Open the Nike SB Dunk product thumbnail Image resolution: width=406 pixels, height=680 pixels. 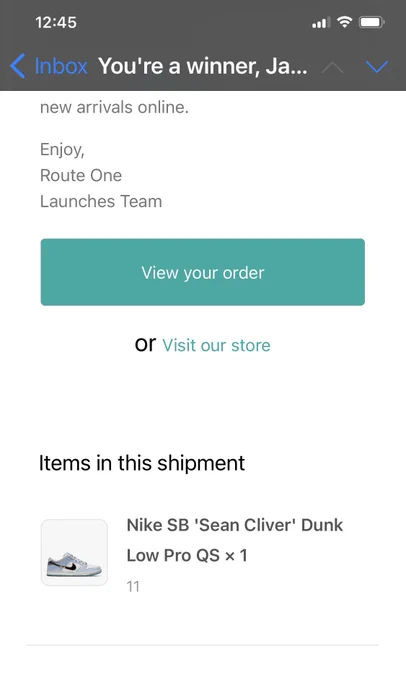coord(74,553)
